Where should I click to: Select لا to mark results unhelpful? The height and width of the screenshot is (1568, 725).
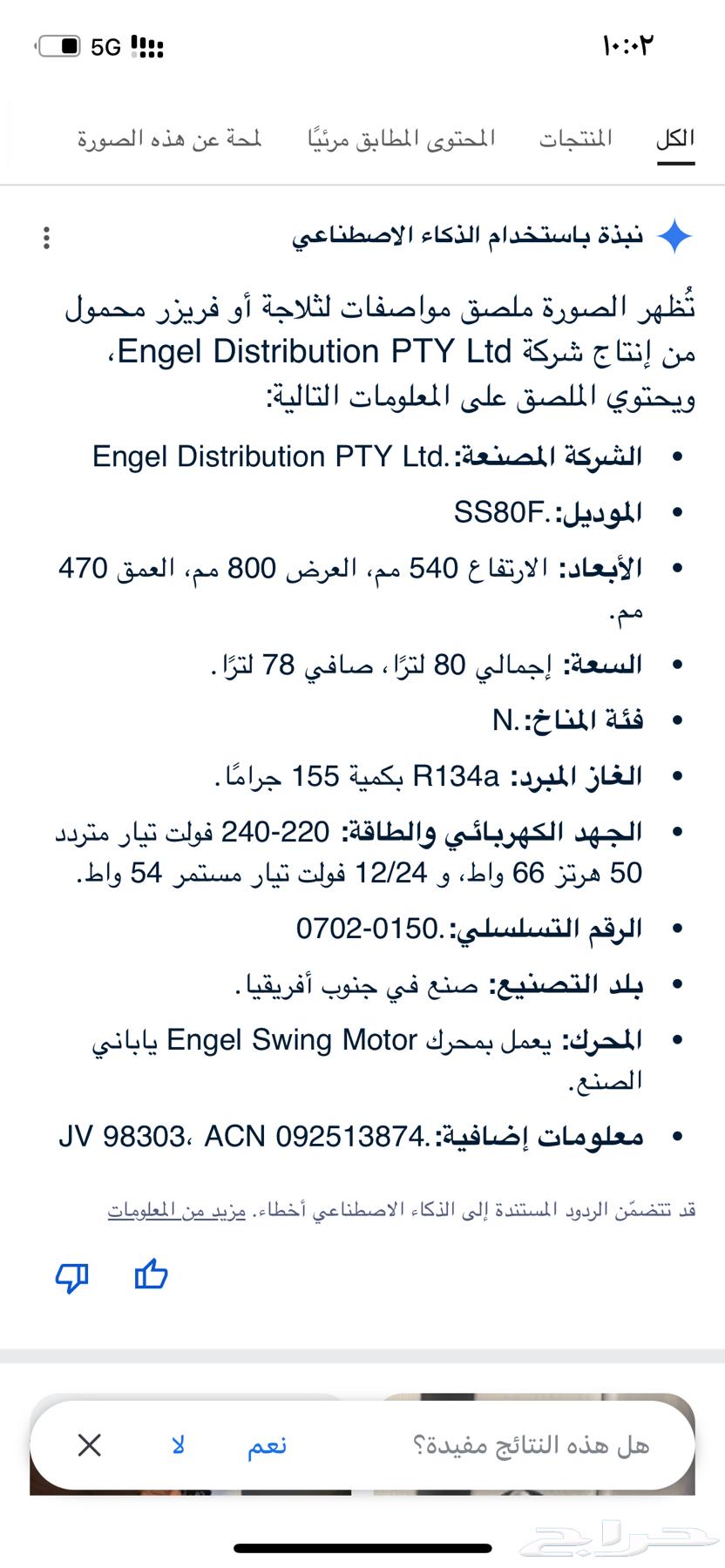[x=178, y=1444]
